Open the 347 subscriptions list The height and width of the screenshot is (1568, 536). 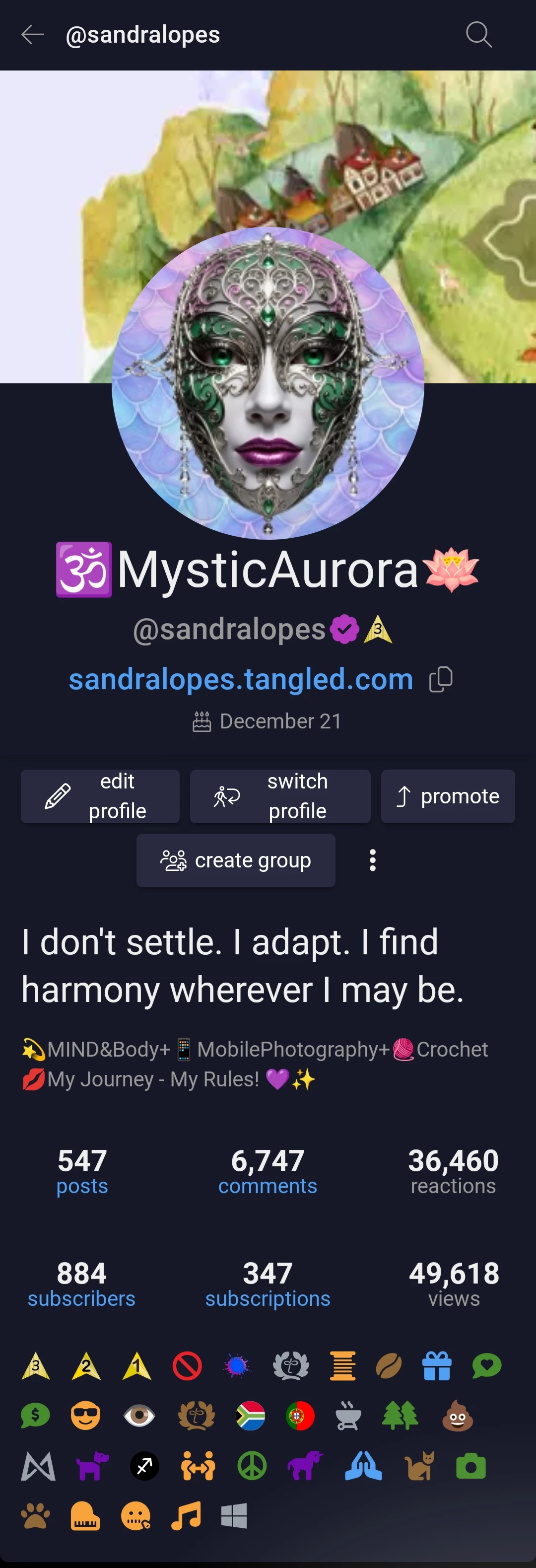point(268,1283)
